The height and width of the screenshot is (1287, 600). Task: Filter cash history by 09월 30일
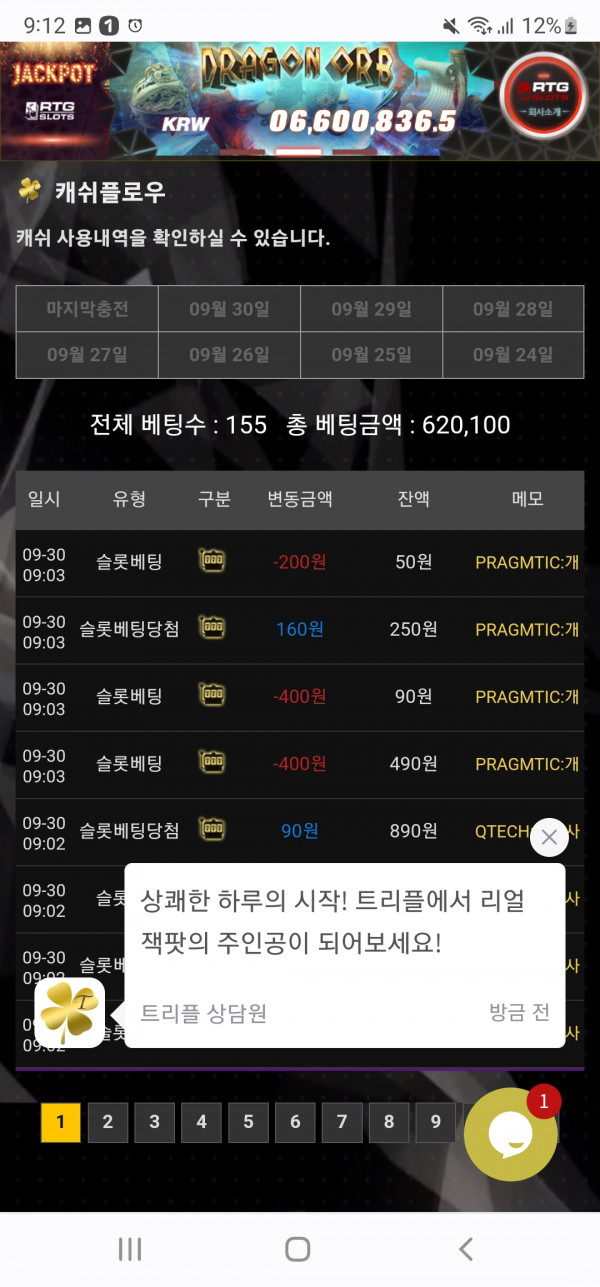pyautogui.click(x=229, y=309)
